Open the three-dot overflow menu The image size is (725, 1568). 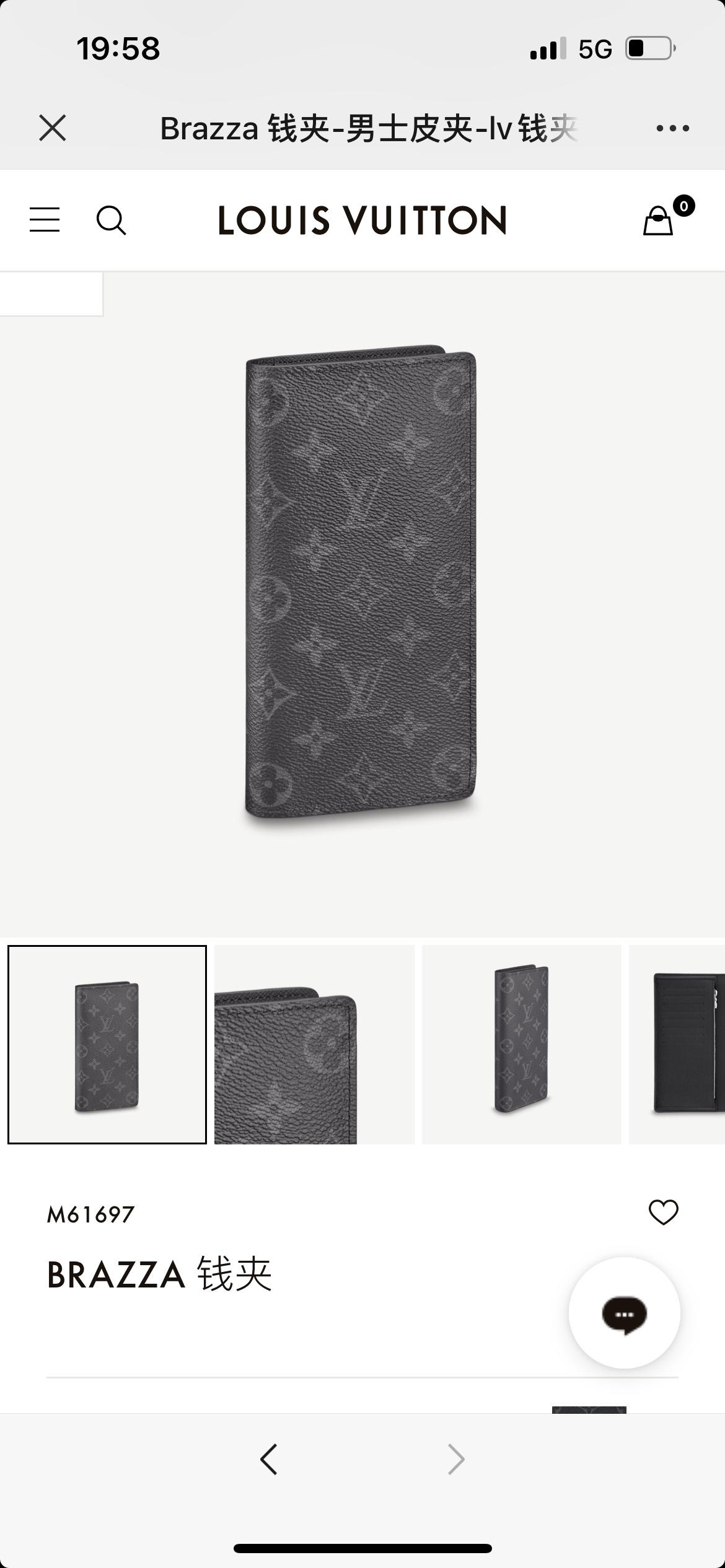click(672, 128)
